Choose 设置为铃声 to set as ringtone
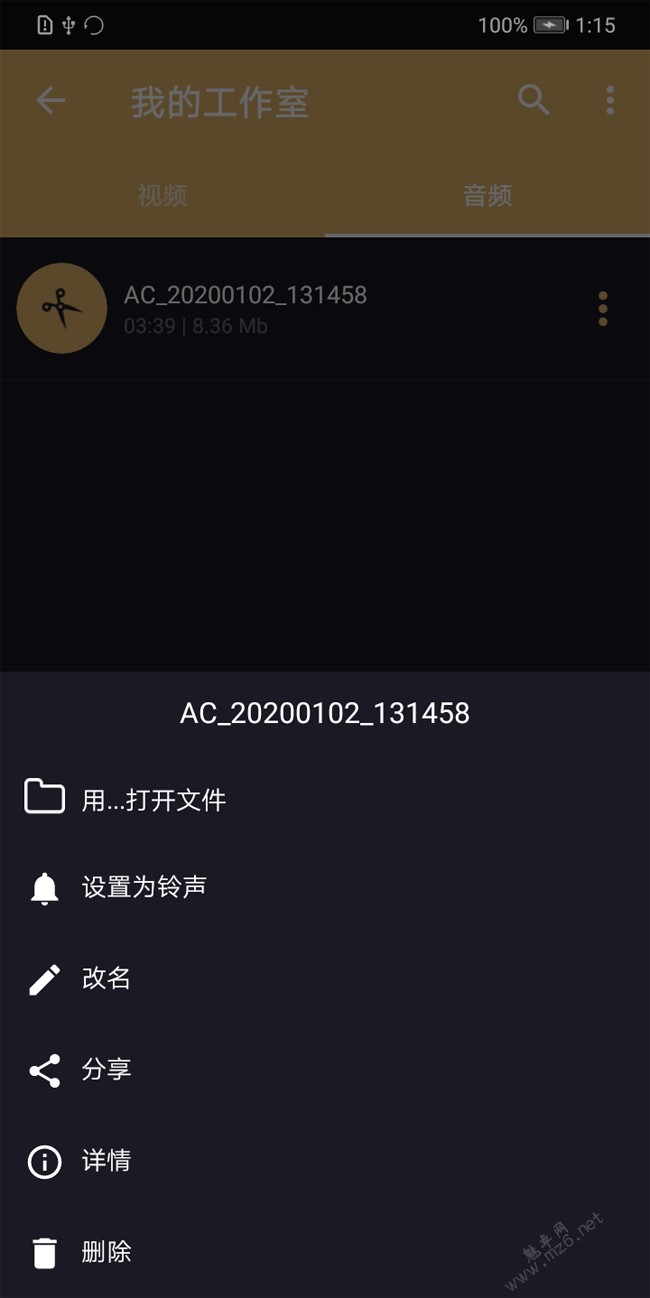Screen dimensions: 650x1298 (325, 887)
